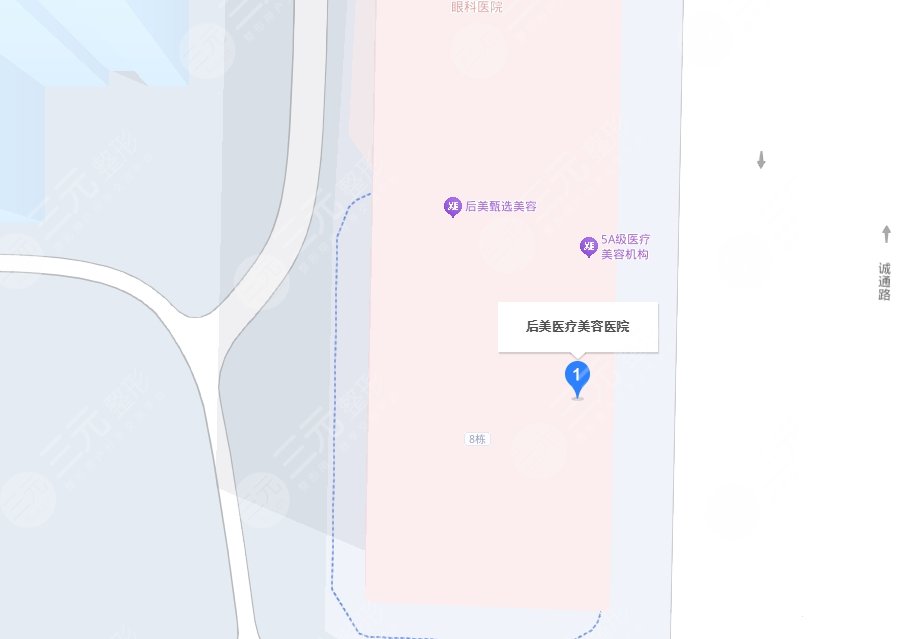Open the 后美医疗美容医院 info bubble

[578, 327]
